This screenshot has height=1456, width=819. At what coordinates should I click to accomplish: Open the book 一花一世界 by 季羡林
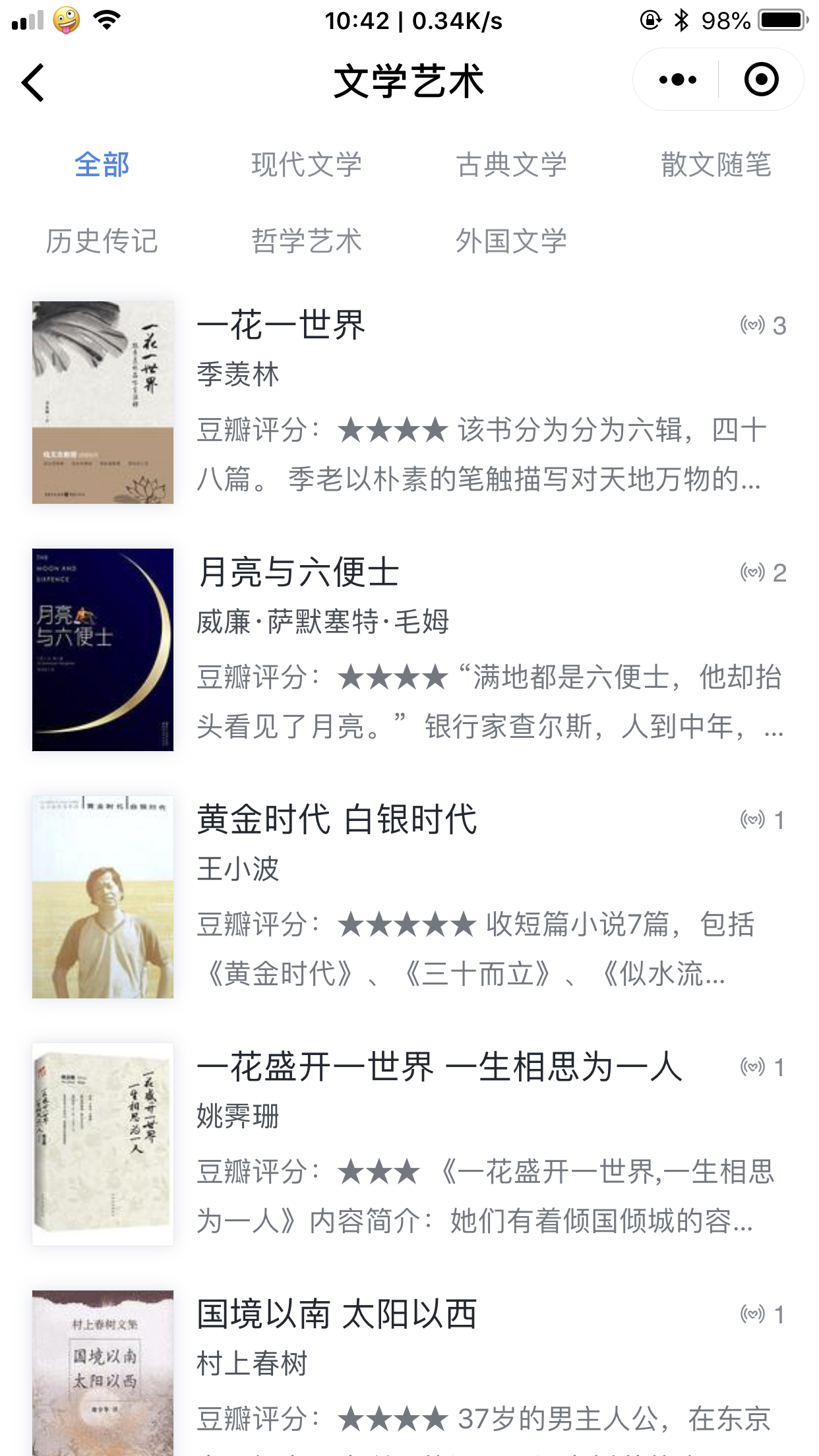(409, 402)
